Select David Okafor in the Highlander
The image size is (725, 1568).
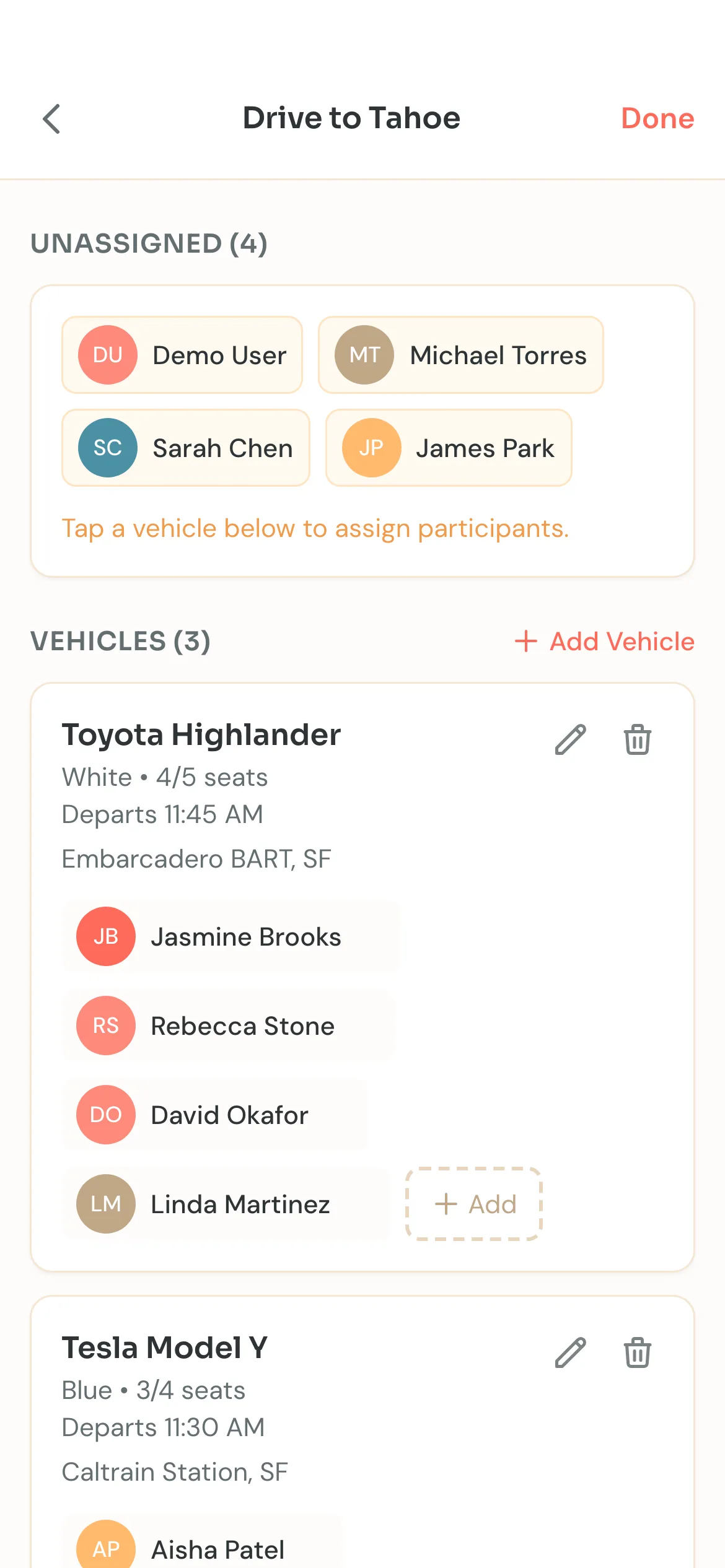(214, 1115)
